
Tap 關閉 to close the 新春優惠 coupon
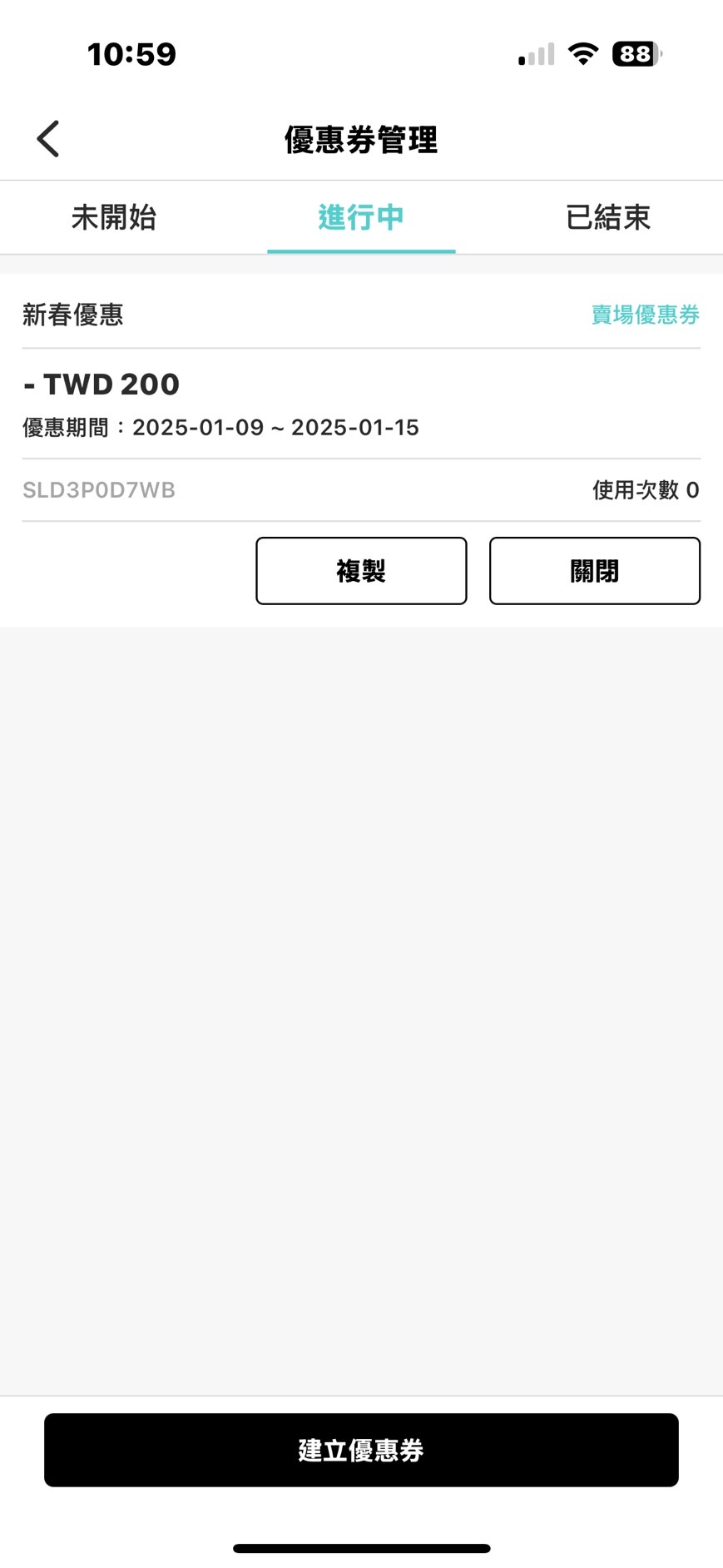pyautogui.click(x=594, y=571)
